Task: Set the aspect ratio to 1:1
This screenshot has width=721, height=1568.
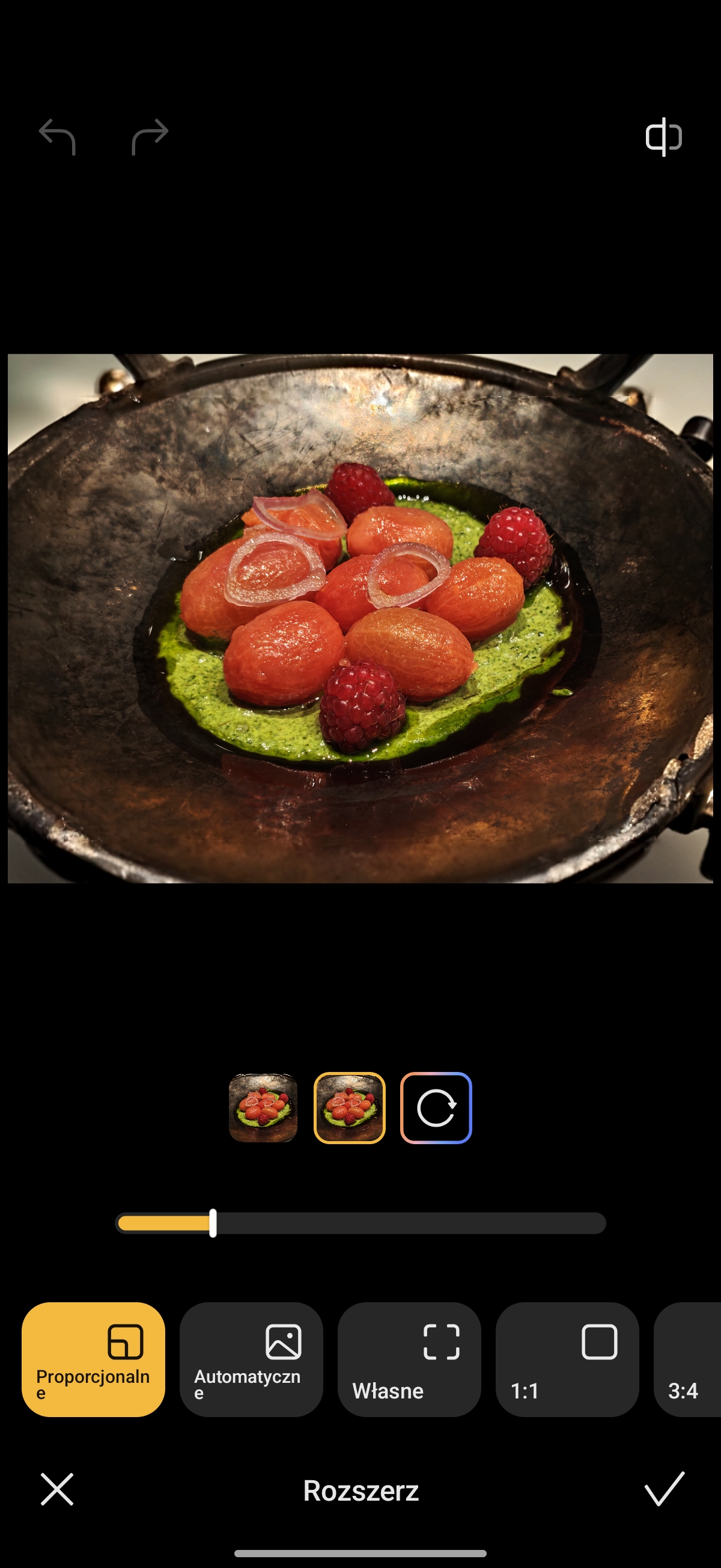Action: point(567,1359)
